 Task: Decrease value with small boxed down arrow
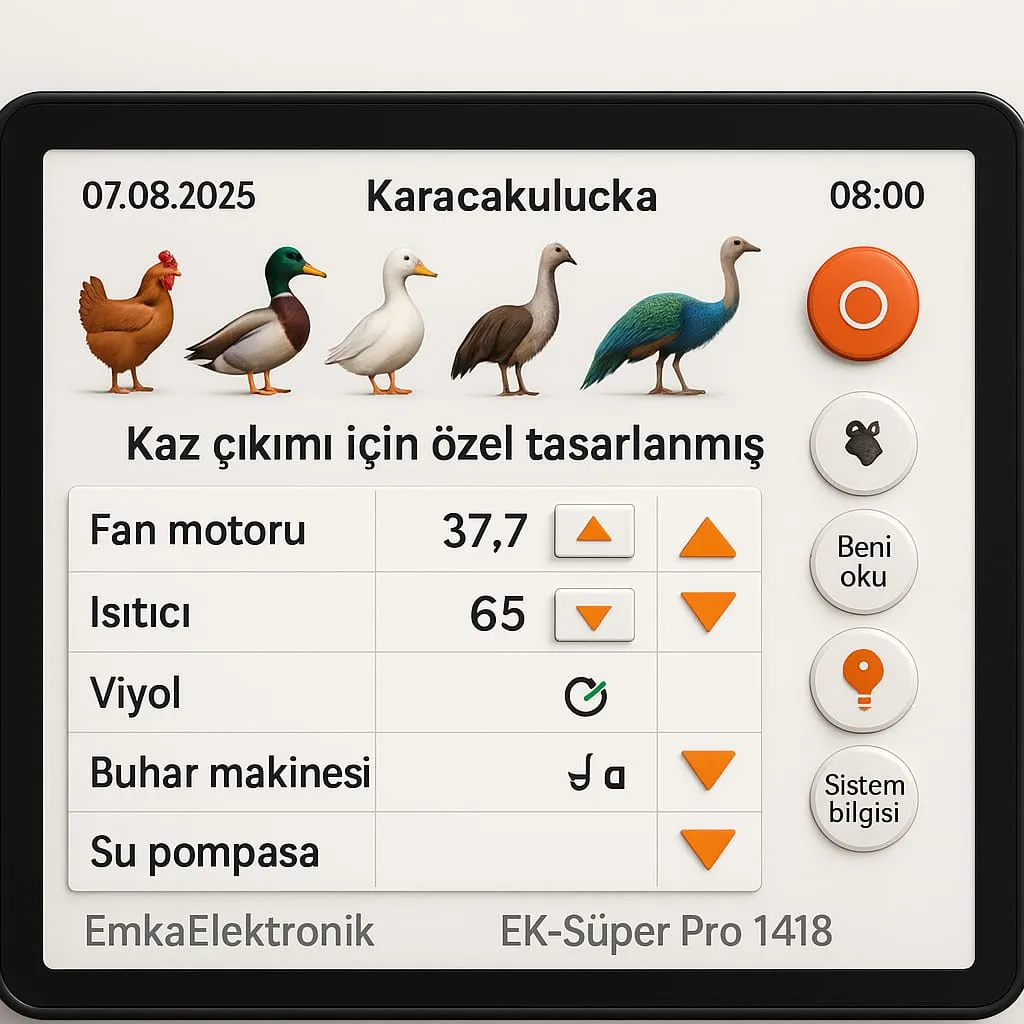click(594, 614)
